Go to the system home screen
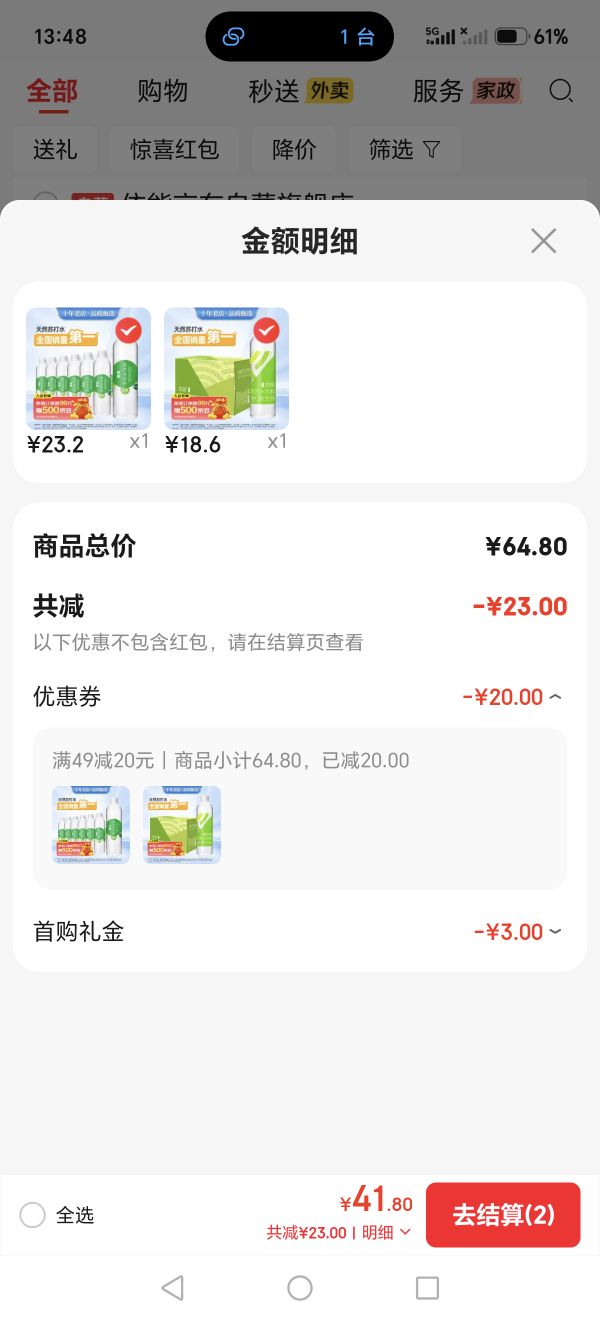Viewport: 600px width, 1320px height. tap(300, 1288)
